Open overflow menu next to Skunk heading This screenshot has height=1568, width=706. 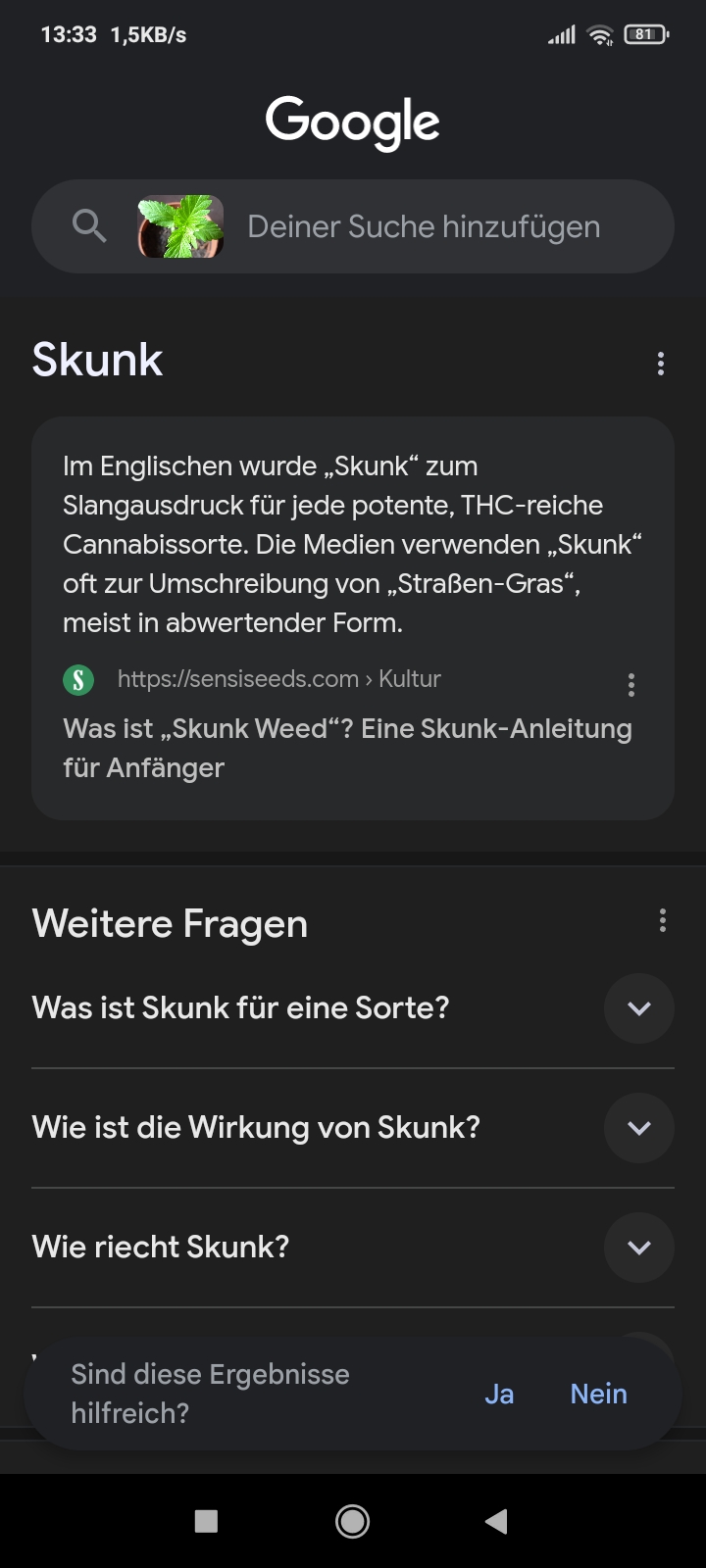tap(661, 364)
